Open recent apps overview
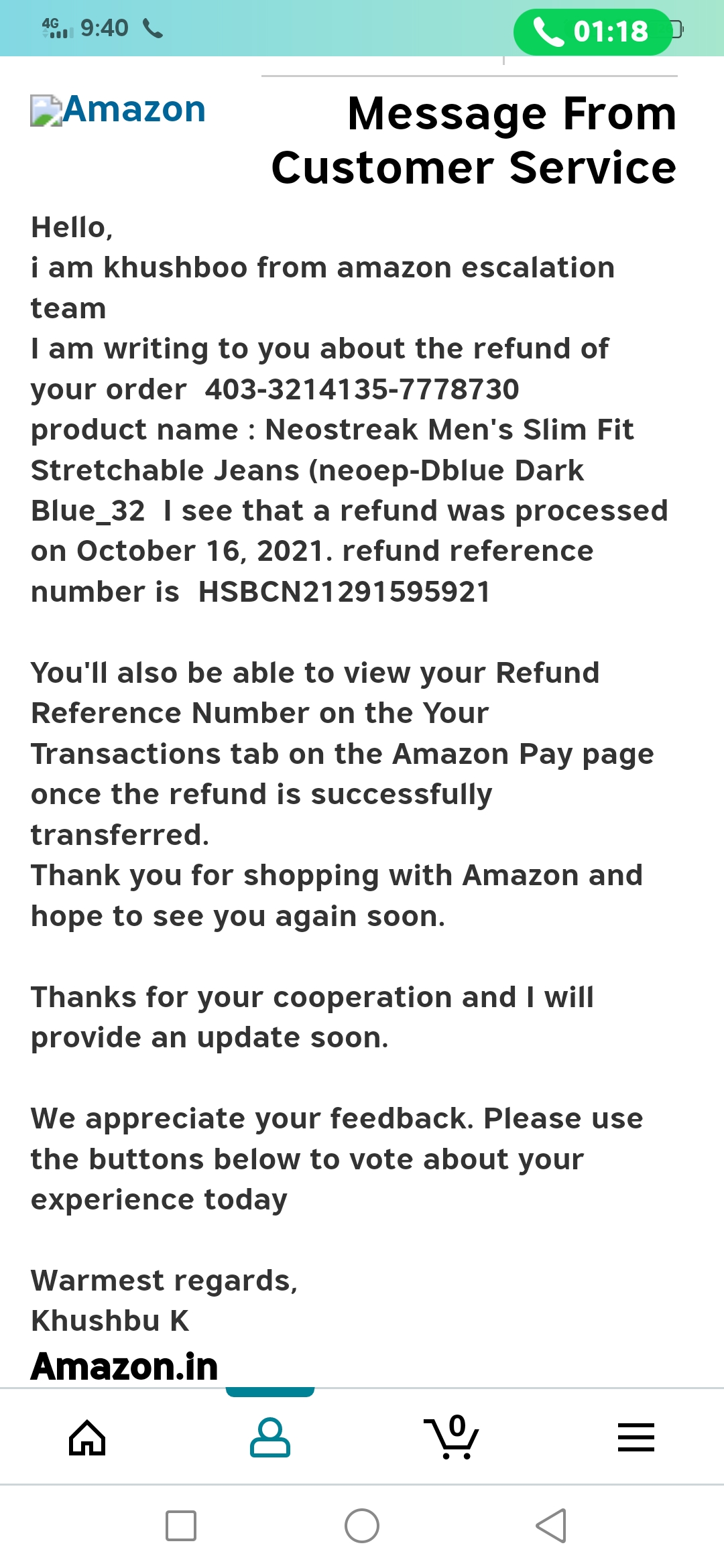724x1568 pixels. (x=181, y=1526)
